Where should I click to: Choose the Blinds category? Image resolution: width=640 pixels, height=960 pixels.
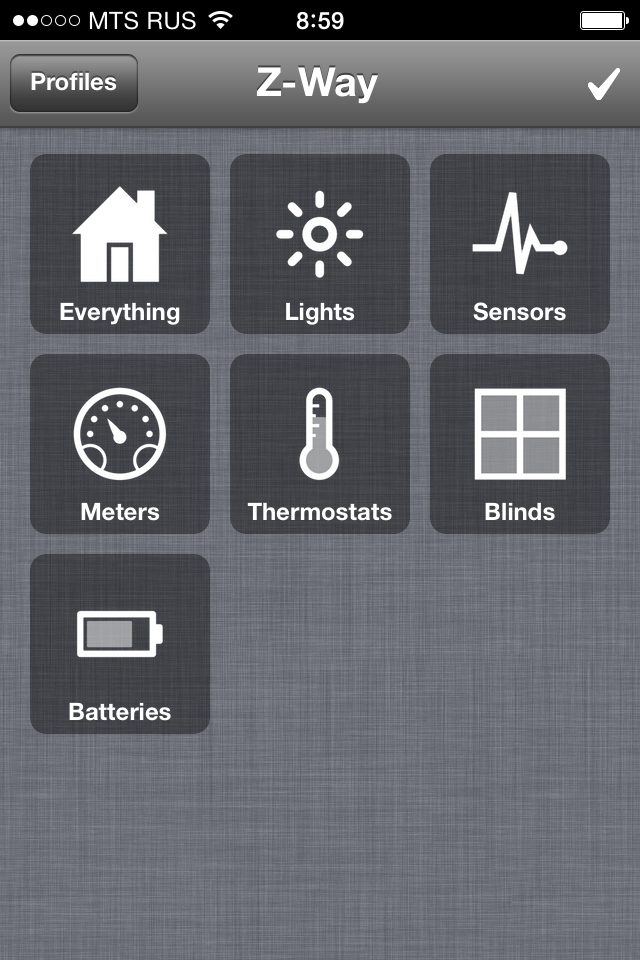pyautogui.click(x=520, y=444)
